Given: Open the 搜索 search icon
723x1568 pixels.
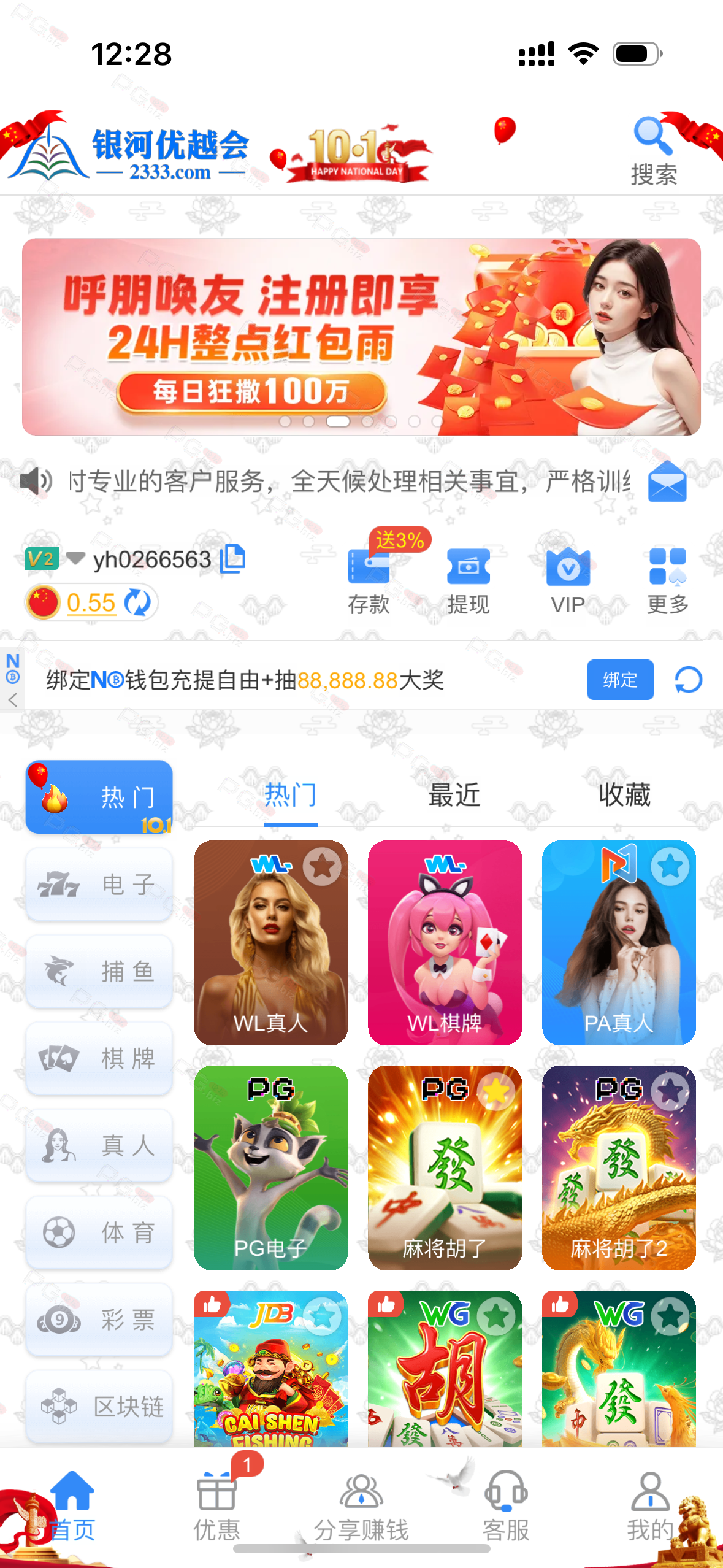Looking at the screenshot, I should coord(654,150).
